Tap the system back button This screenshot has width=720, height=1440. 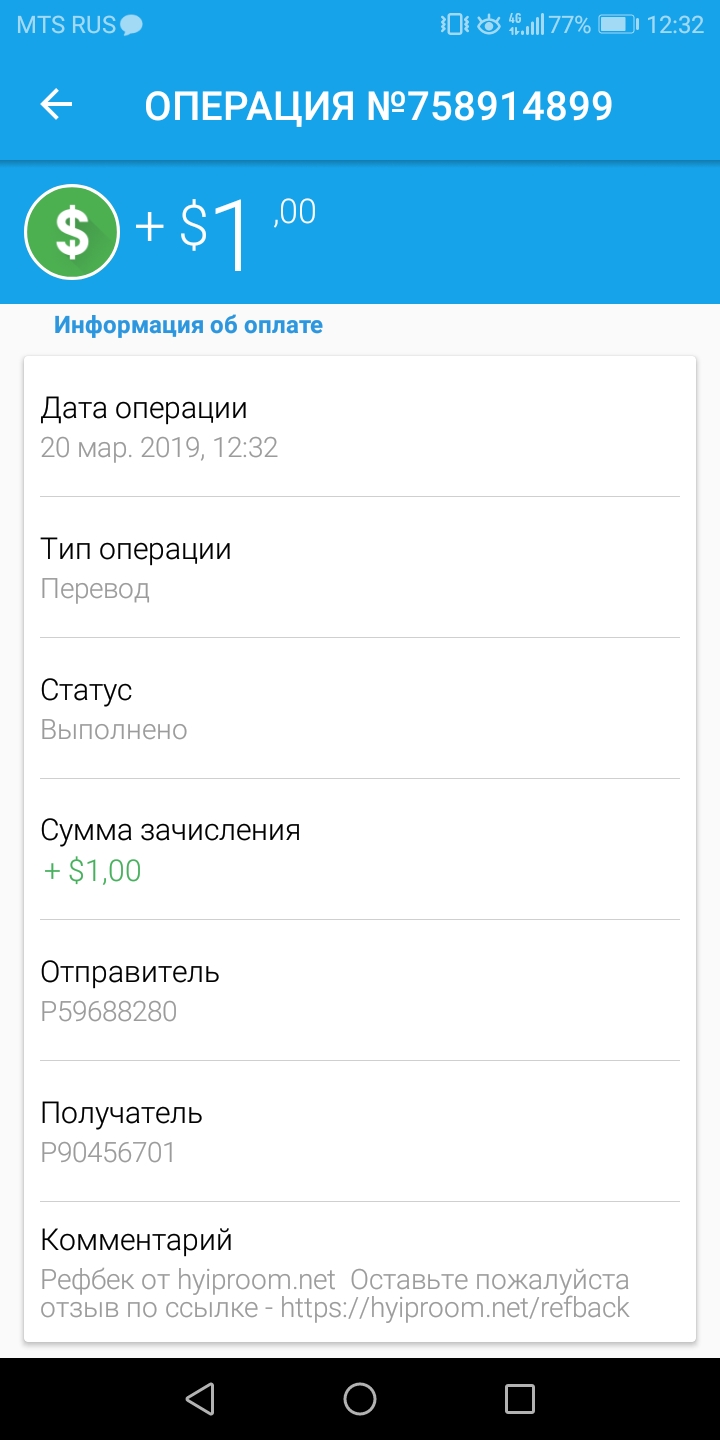click(x=200, y=1398)
